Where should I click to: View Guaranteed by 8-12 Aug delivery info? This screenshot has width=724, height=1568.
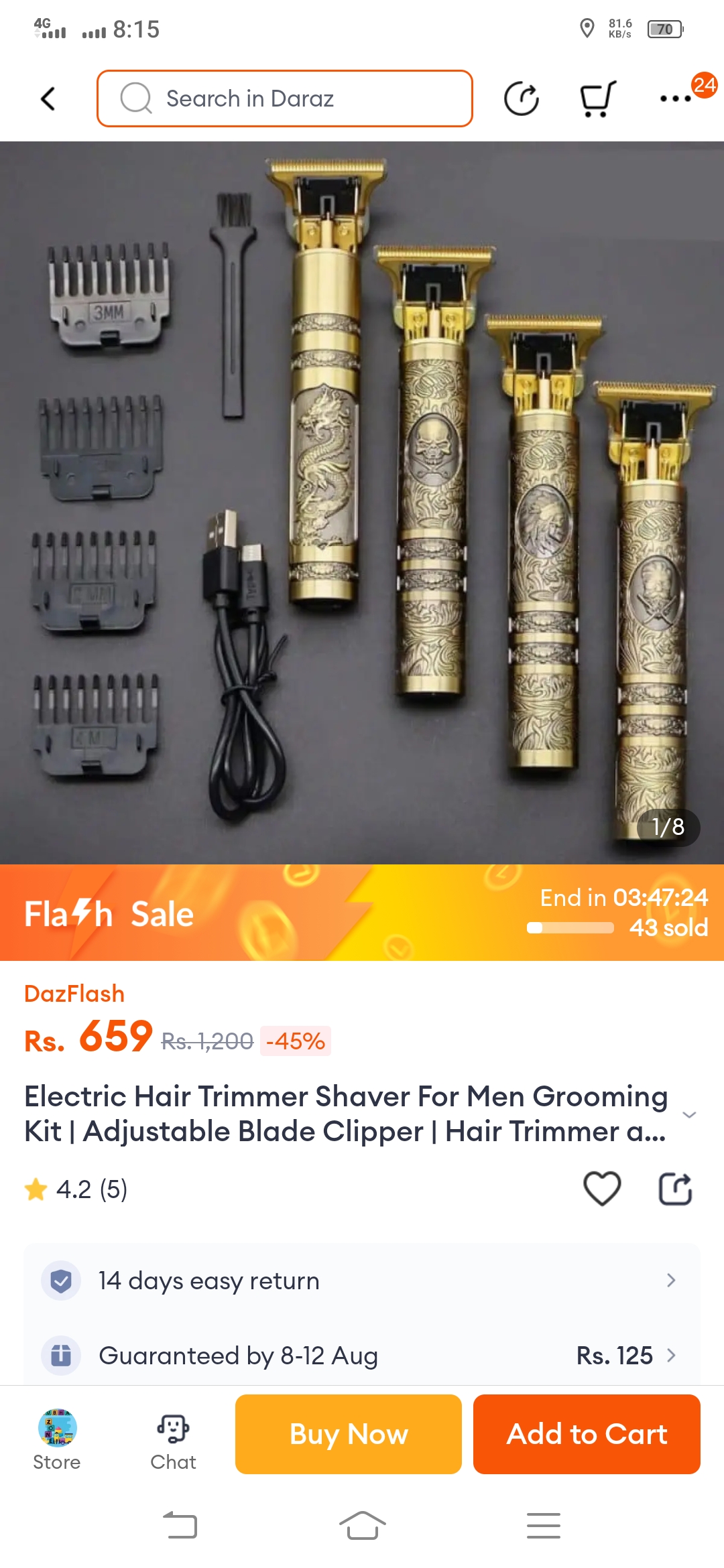(362, 1356)
